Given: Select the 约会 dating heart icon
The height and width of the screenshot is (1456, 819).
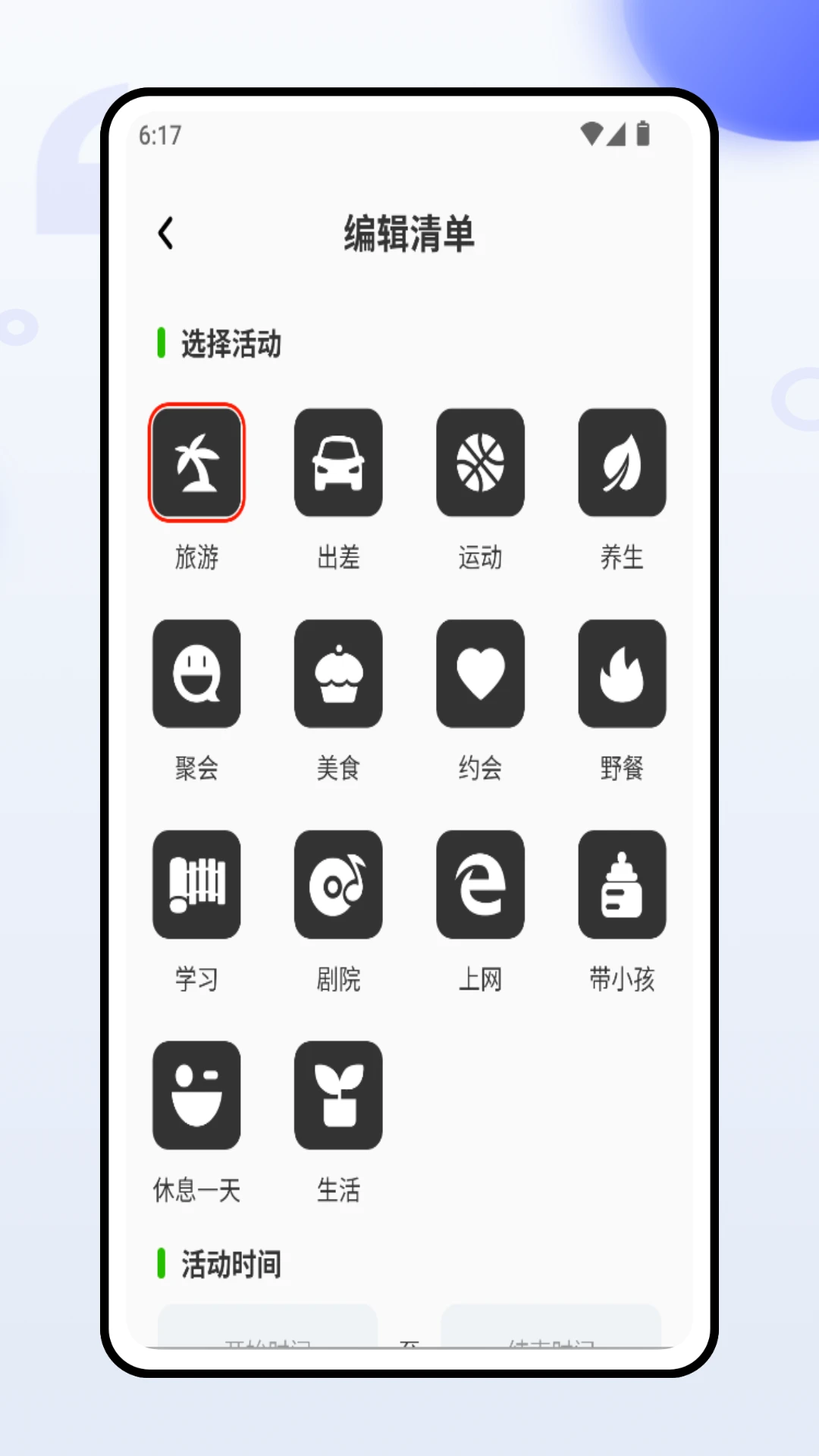Looking at the screenshot, I should 480,673.
